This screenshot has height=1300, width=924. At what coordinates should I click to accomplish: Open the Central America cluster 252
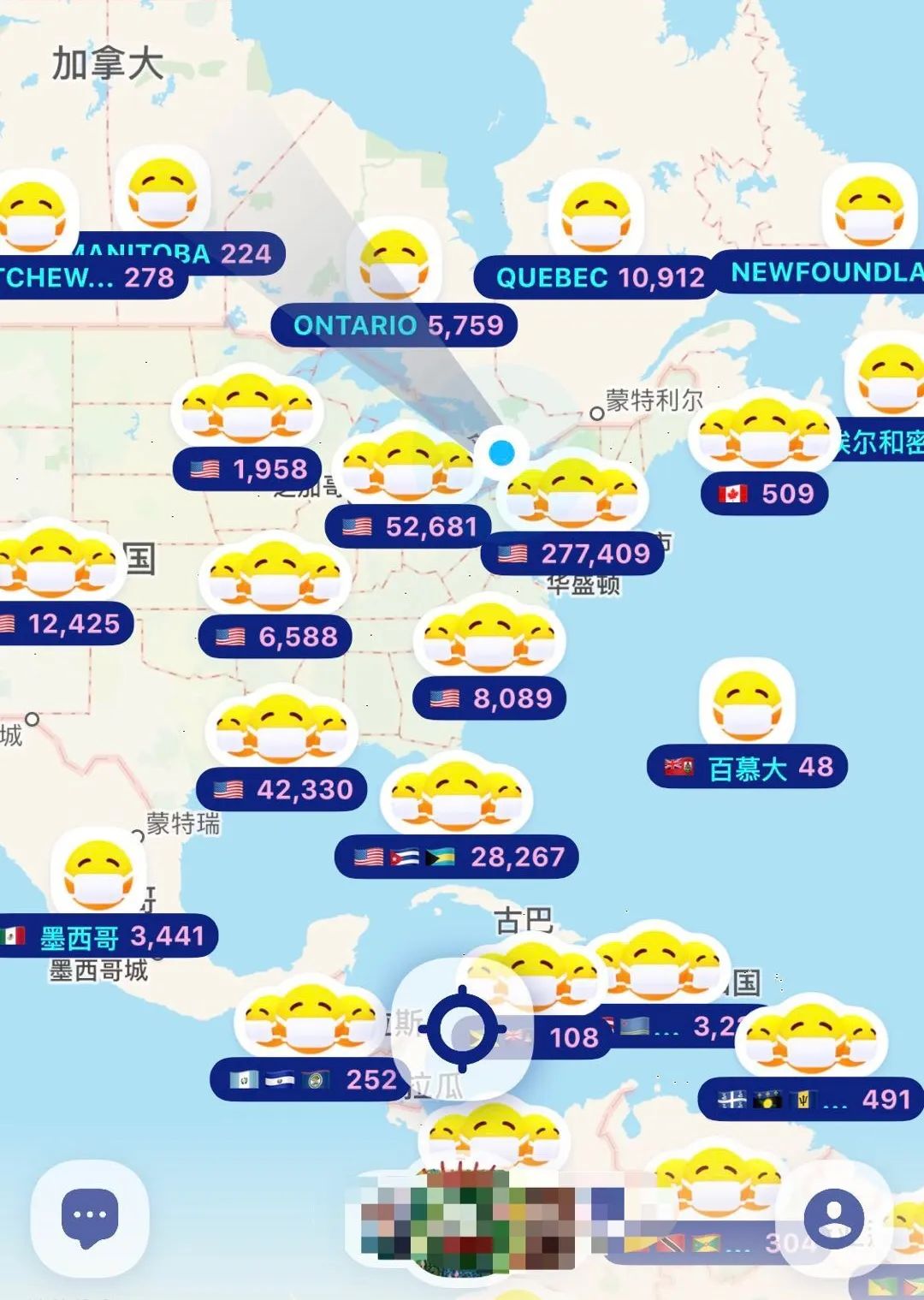[308, 1079]
